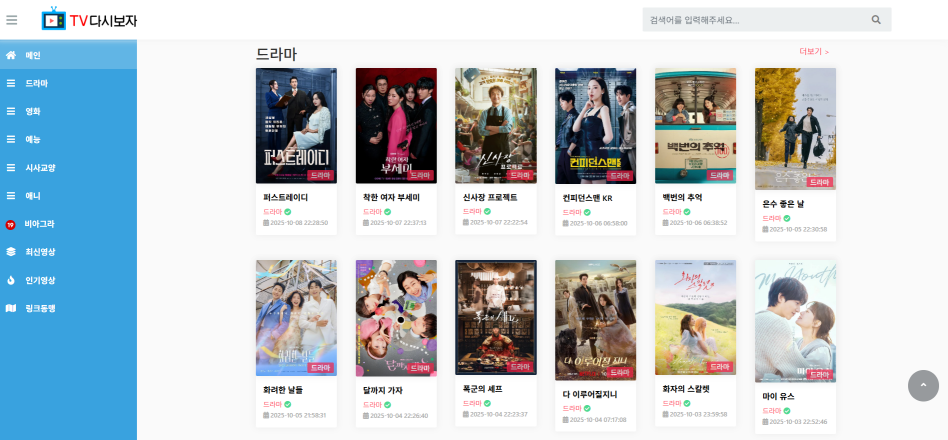Viewport: 948px width, 440px height.
Task: Open the 최신영상 section
Action: [x=40, y=252]
